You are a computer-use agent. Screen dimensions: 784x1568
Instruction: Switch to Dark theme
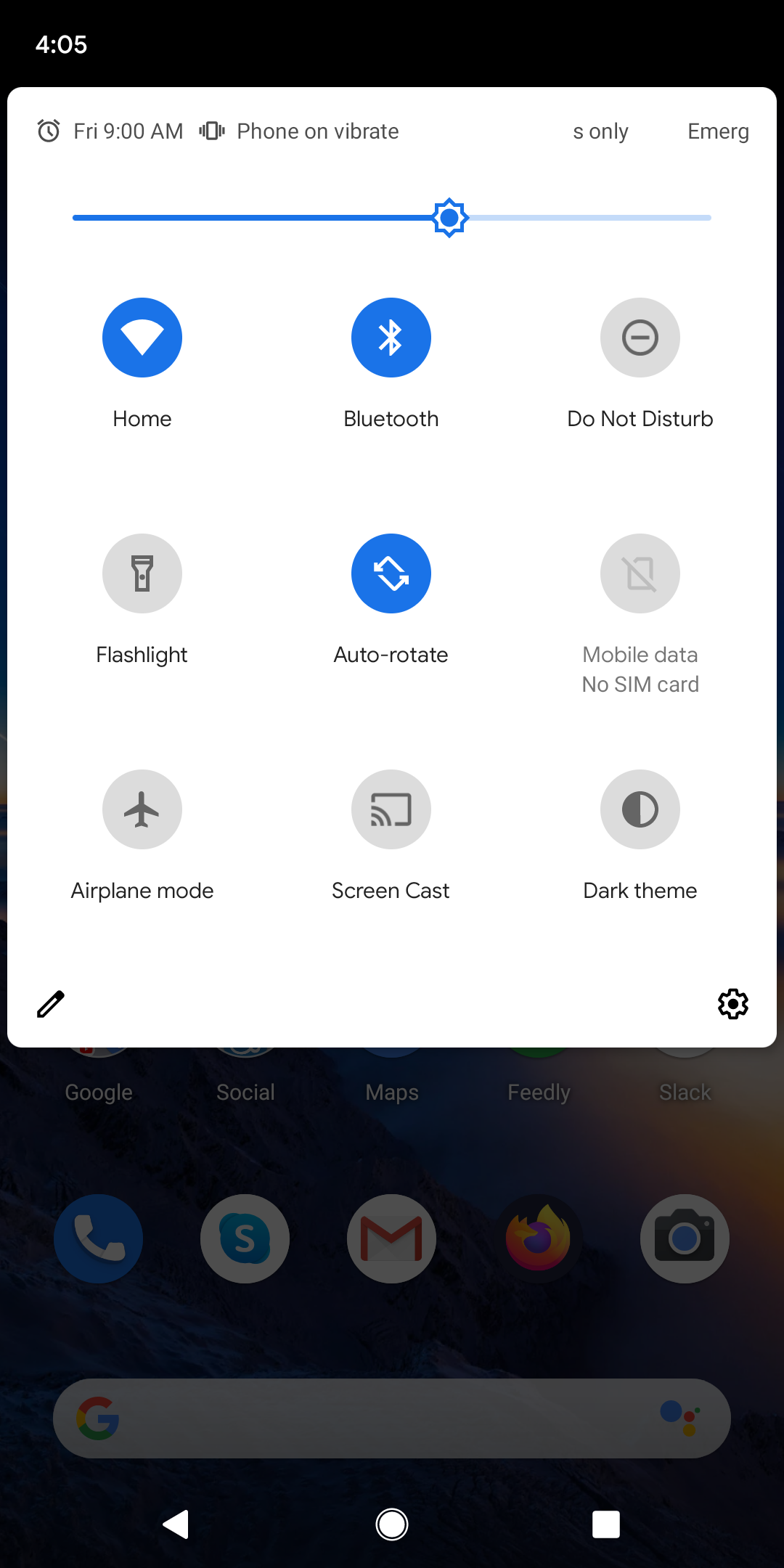click(640, 809)
